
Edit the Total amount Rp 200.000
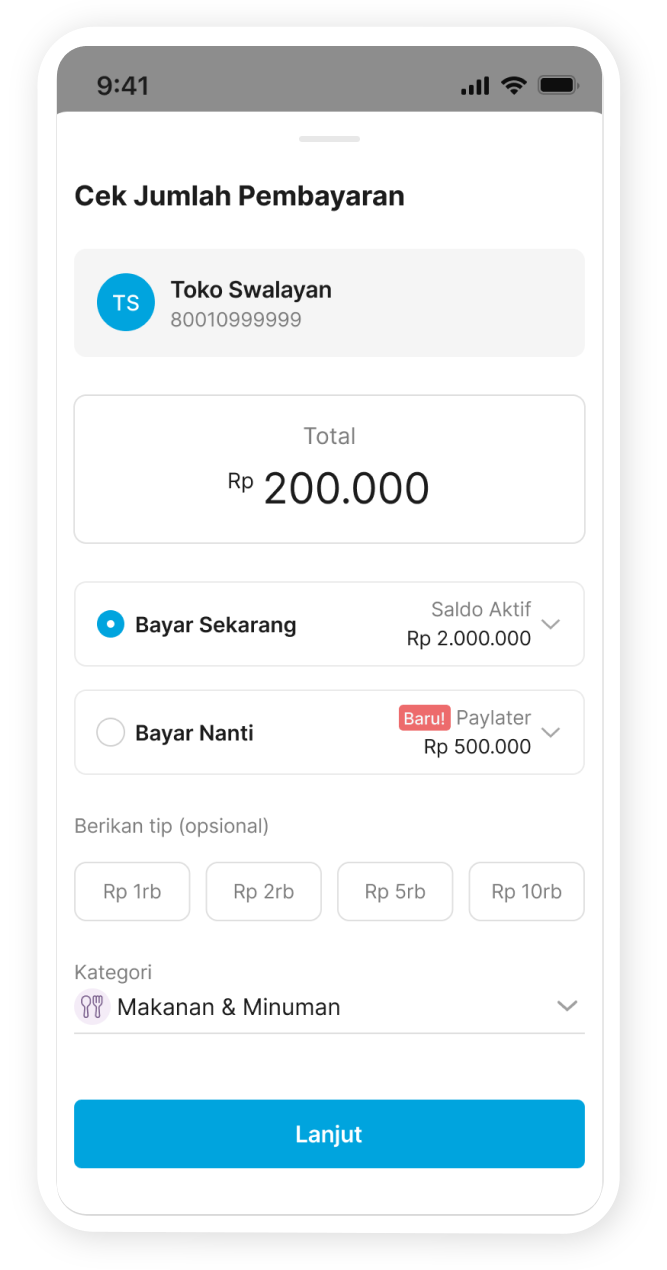345,489
